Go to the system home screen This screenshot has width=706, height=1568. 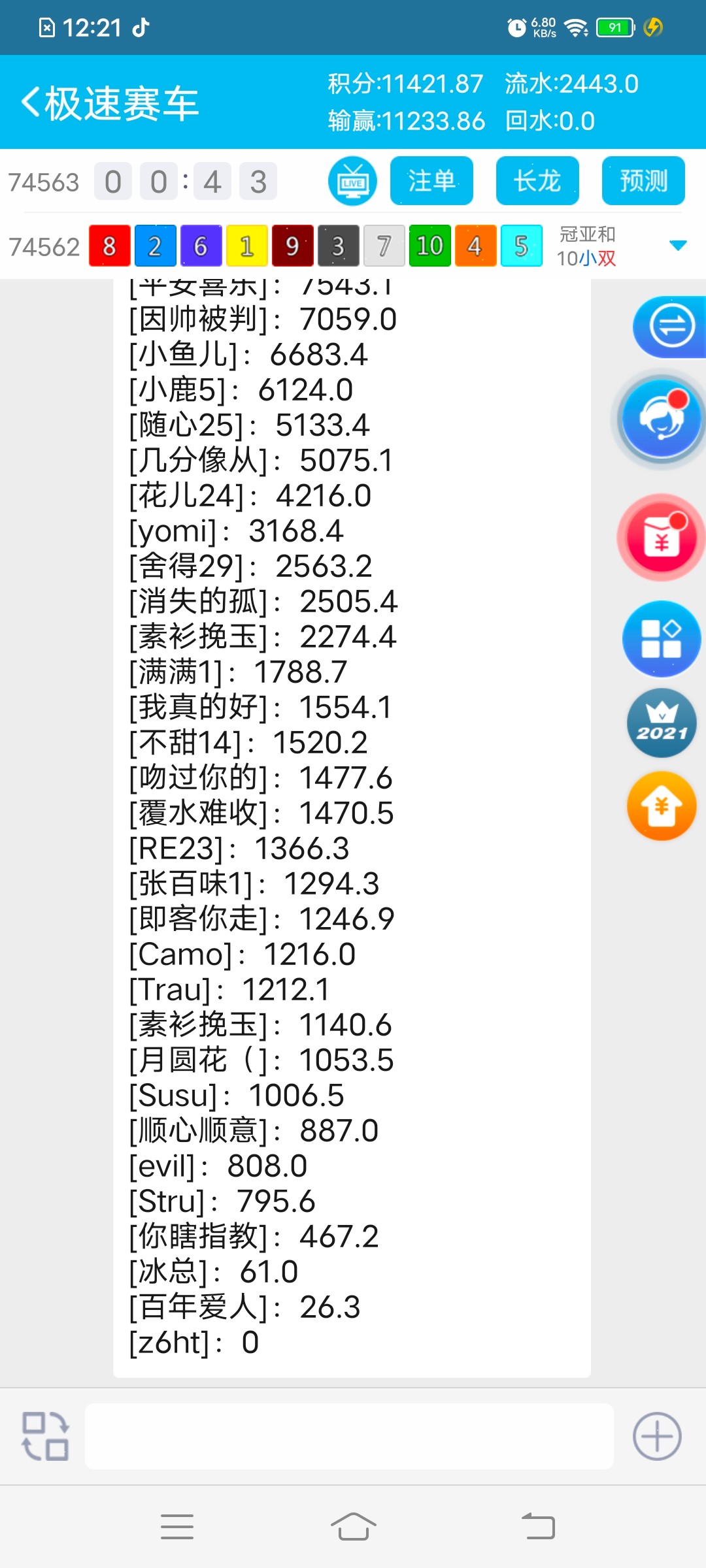coord(353,1527)
